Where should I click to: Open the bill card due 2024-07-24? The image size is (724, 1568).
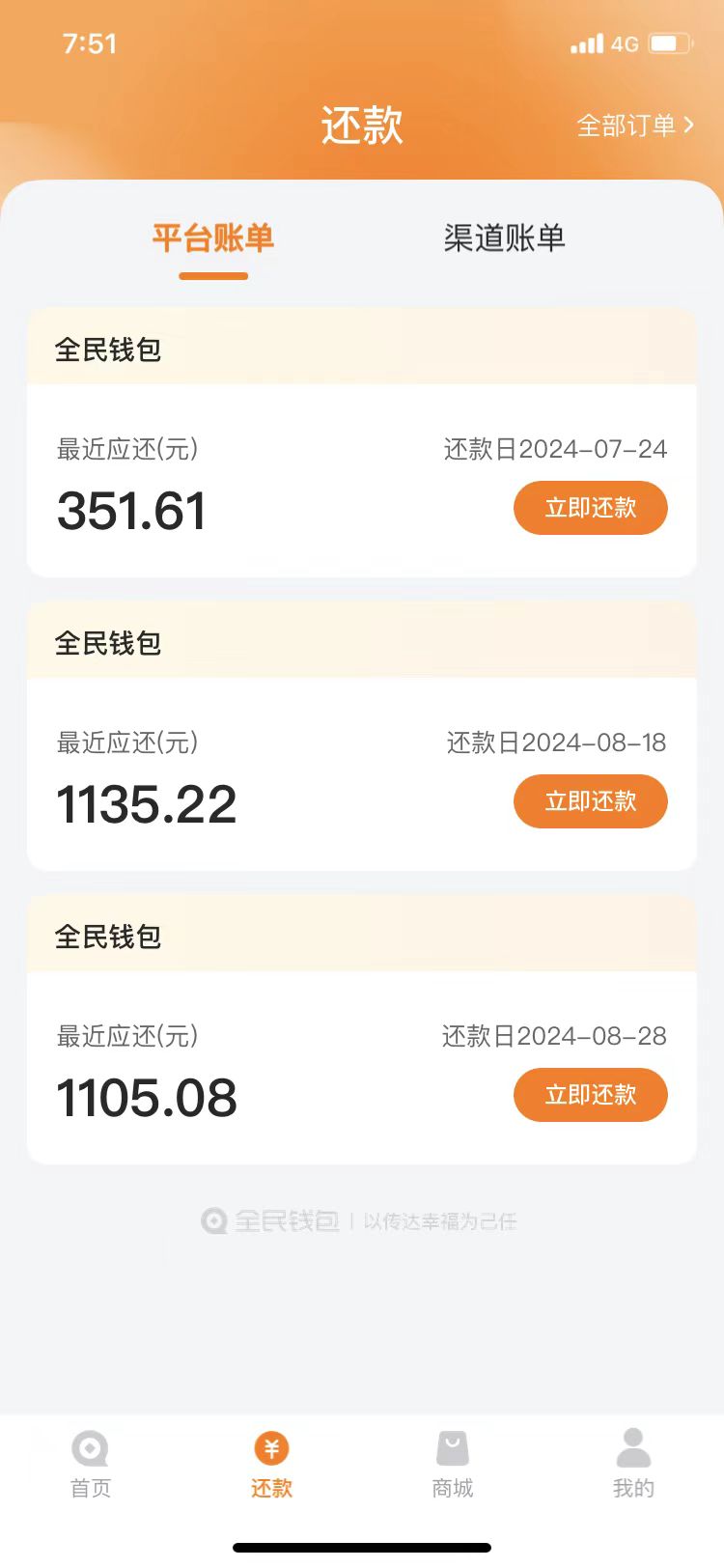(362, 443)
